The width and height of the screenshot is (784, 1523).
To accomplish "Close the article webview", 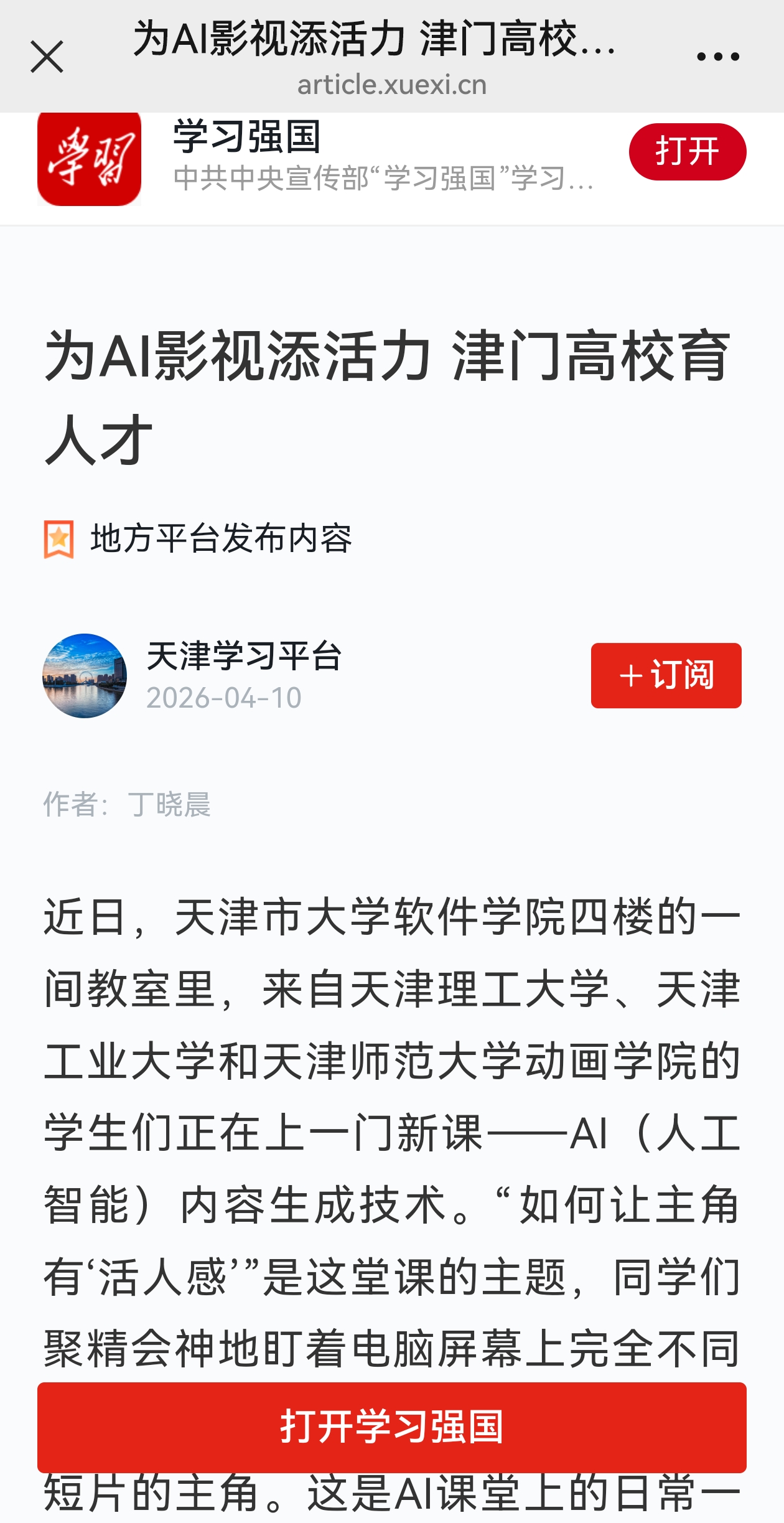I will coord(47,57).
